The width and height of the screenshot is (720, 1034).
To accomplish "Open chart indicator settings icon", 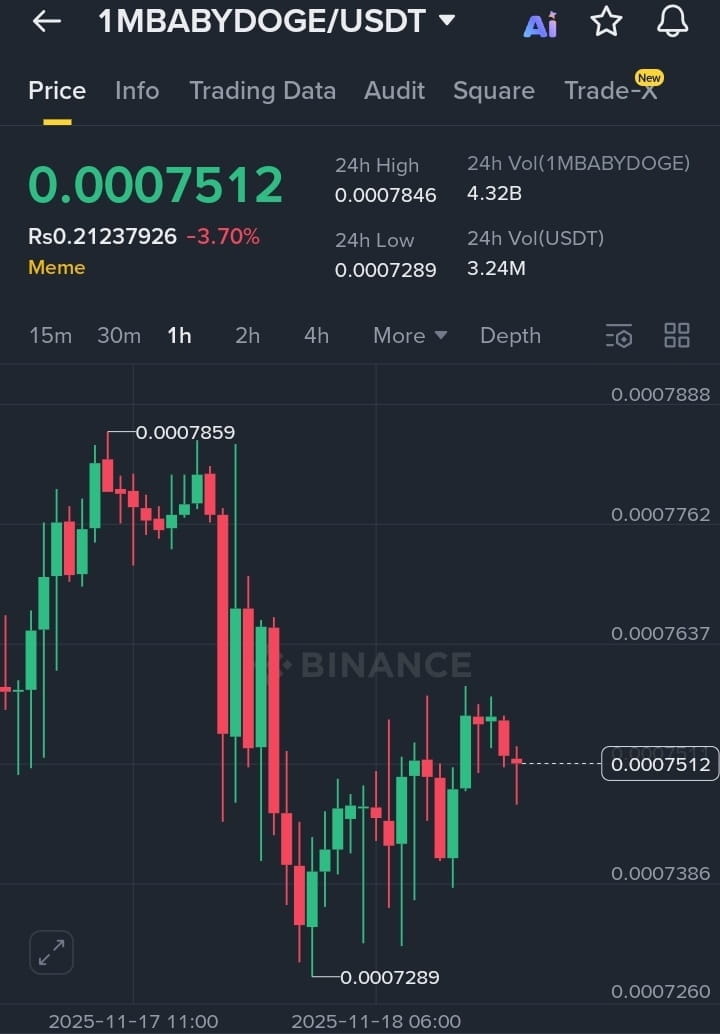I will pos(619,336).
